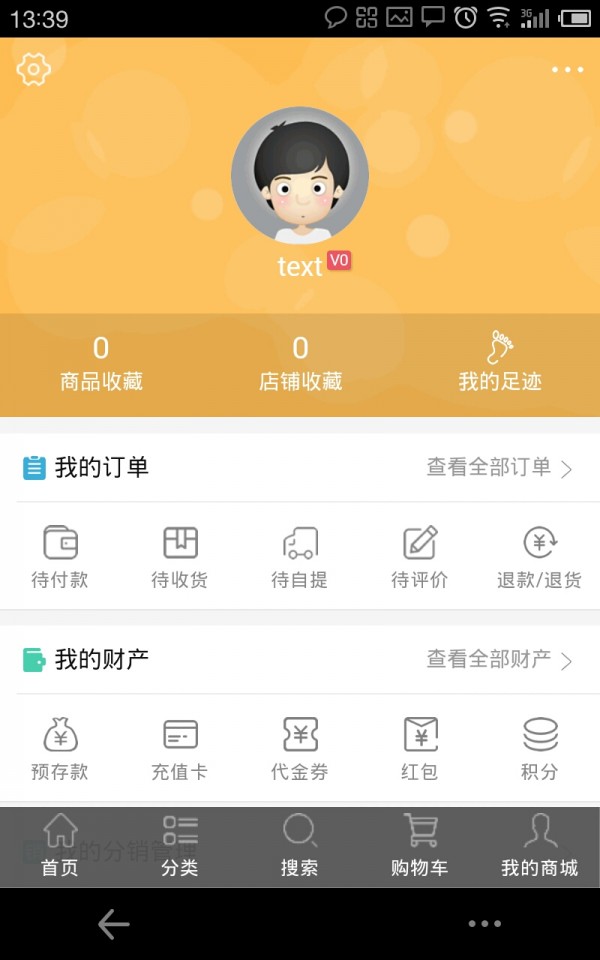Show 待付款 pending payment orders
The width and height of the screenshot is (600, 960).
click(60, 557)
